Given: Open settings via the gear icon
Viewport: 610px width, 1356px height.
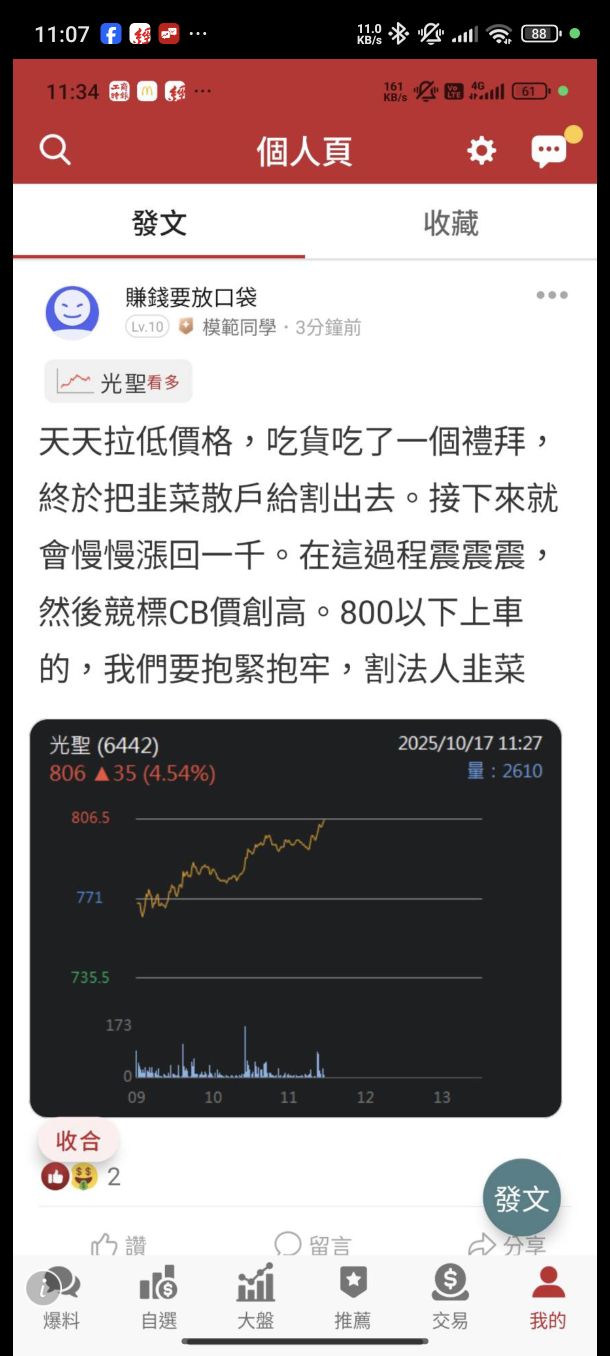Looking at the screenshot, I should click(x=482, y=151).
